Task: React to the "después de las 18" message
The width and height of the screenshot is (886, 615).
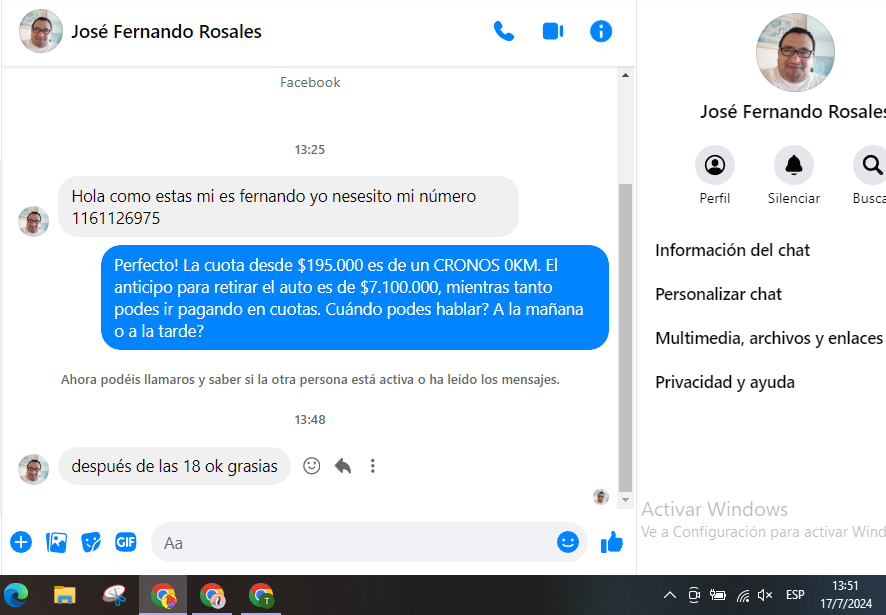Action: (312, 466)
